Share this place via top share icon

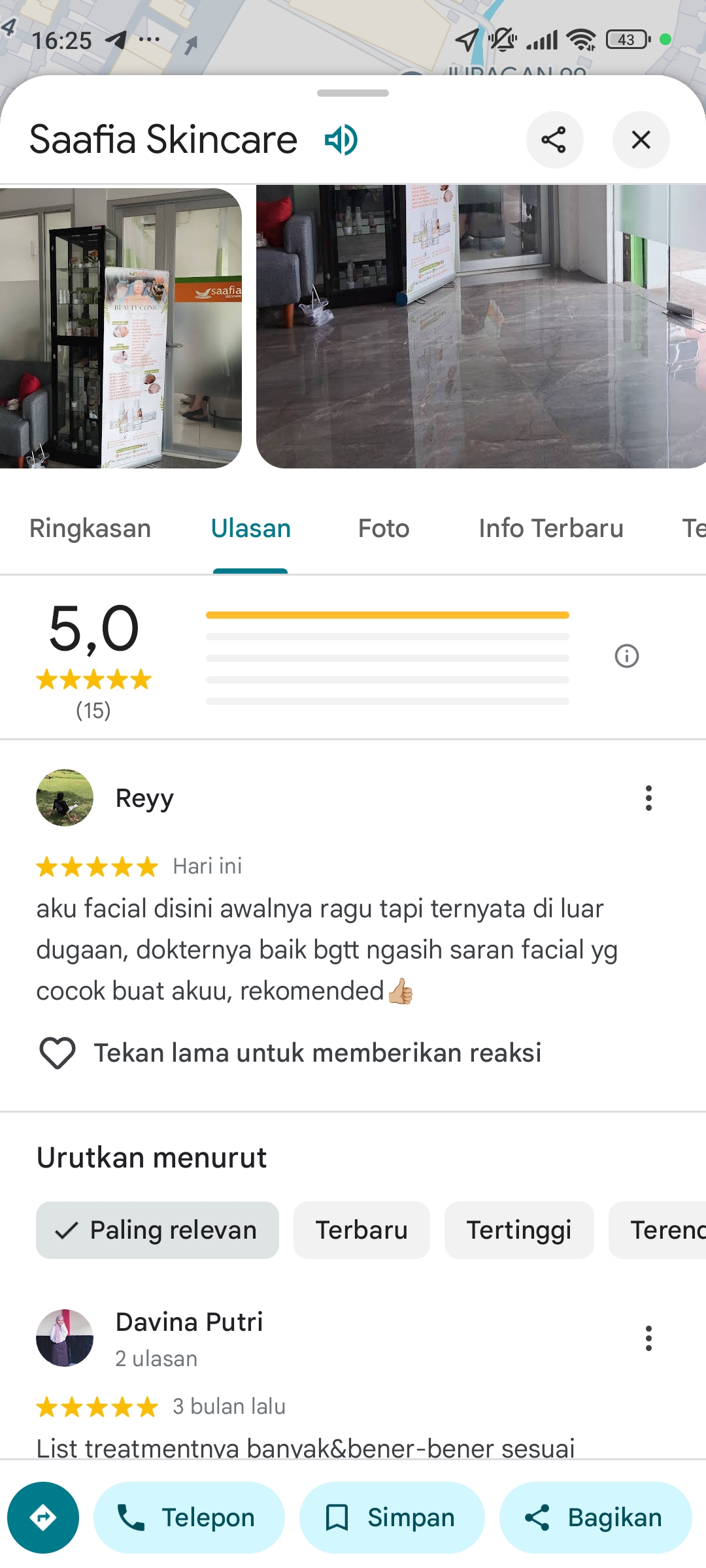pyautogui.click(x=554, y=140)
